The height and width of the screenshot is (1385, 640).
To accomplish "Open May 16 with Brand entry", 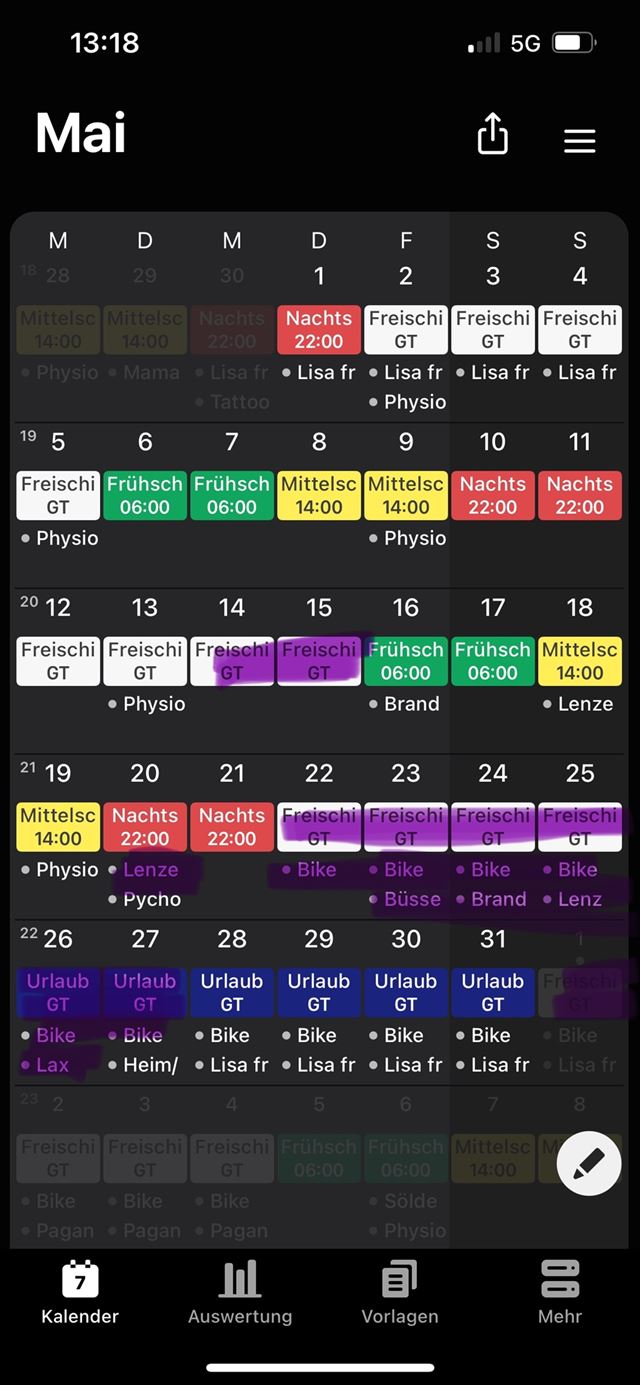I will 406,671.
